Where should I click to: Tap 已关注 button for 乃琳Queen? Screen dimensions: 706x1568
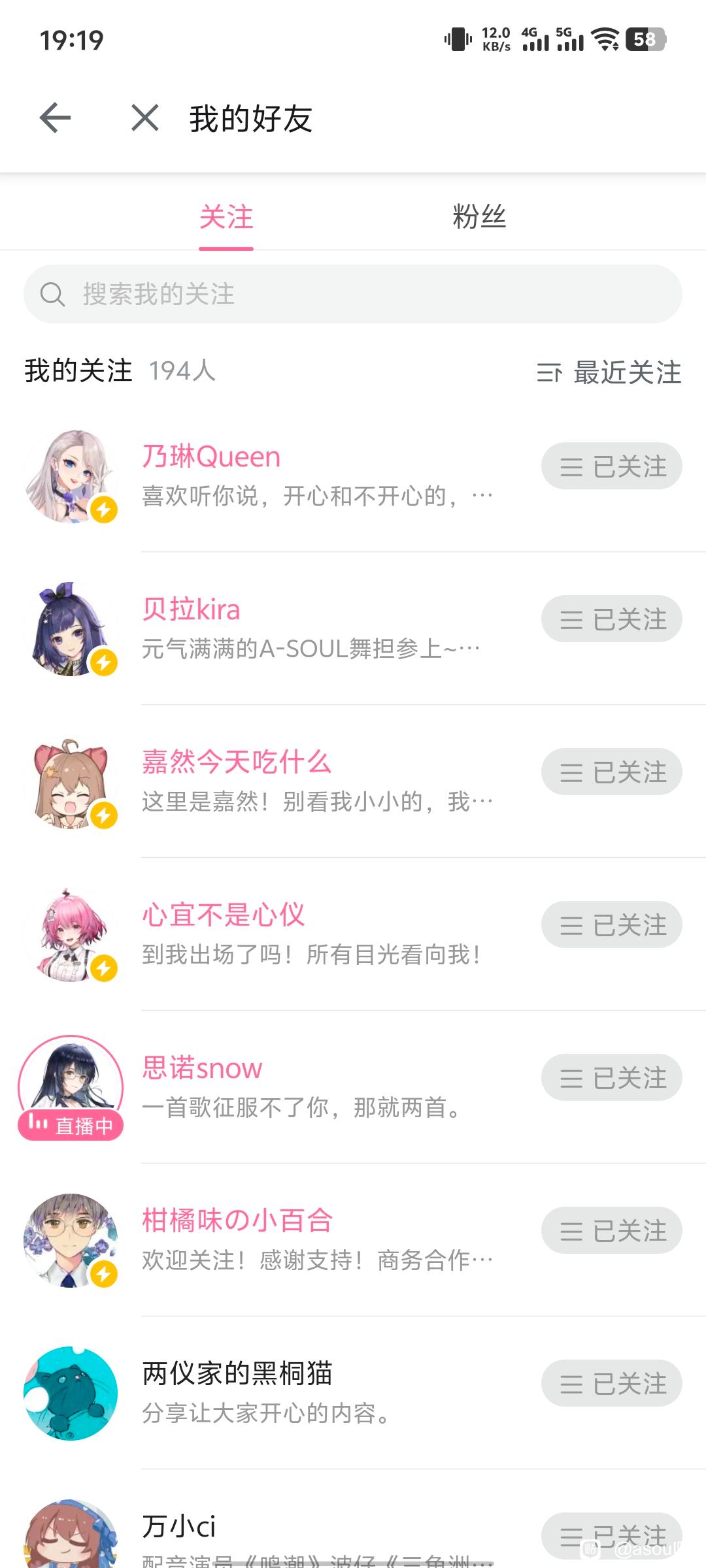click(612, 466)
